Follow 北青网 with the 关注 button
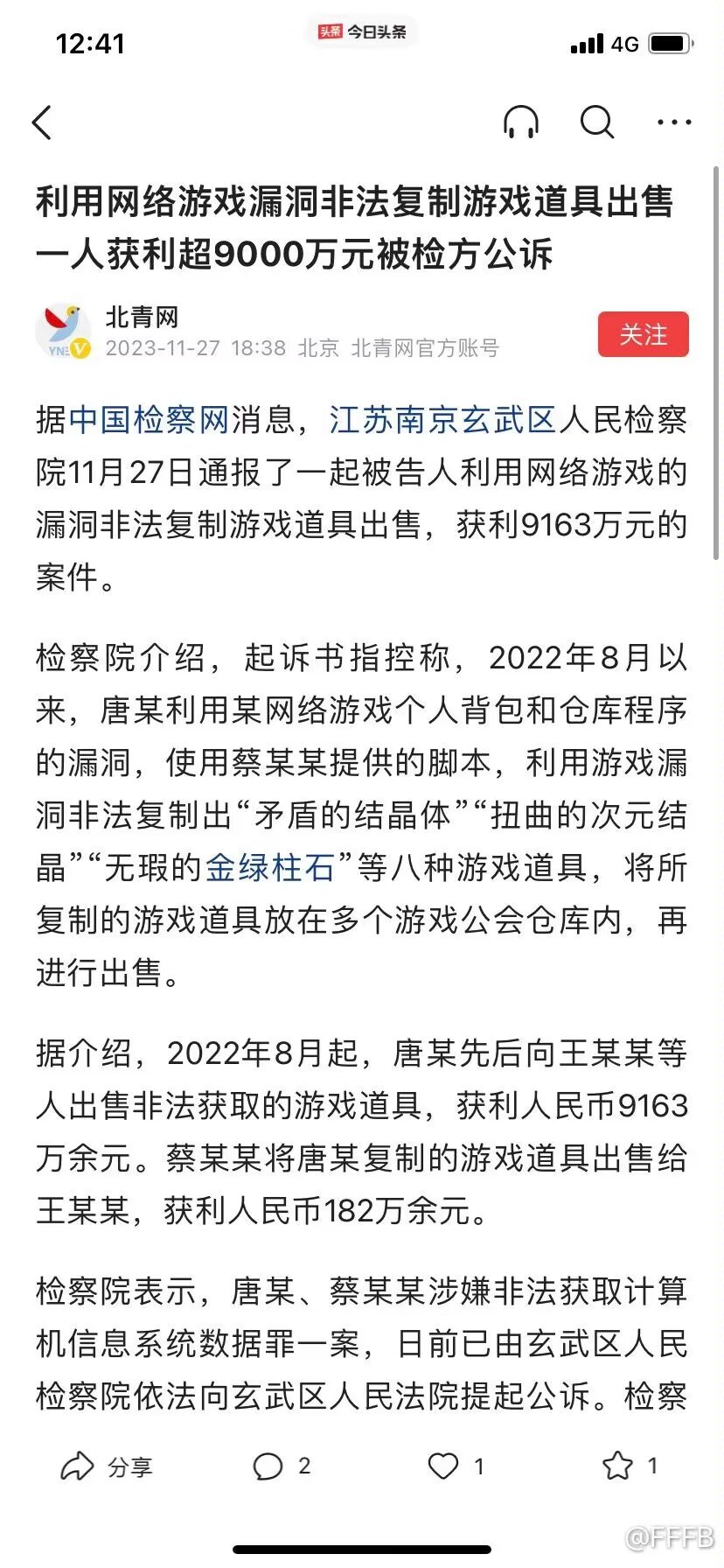 point(643,334)
